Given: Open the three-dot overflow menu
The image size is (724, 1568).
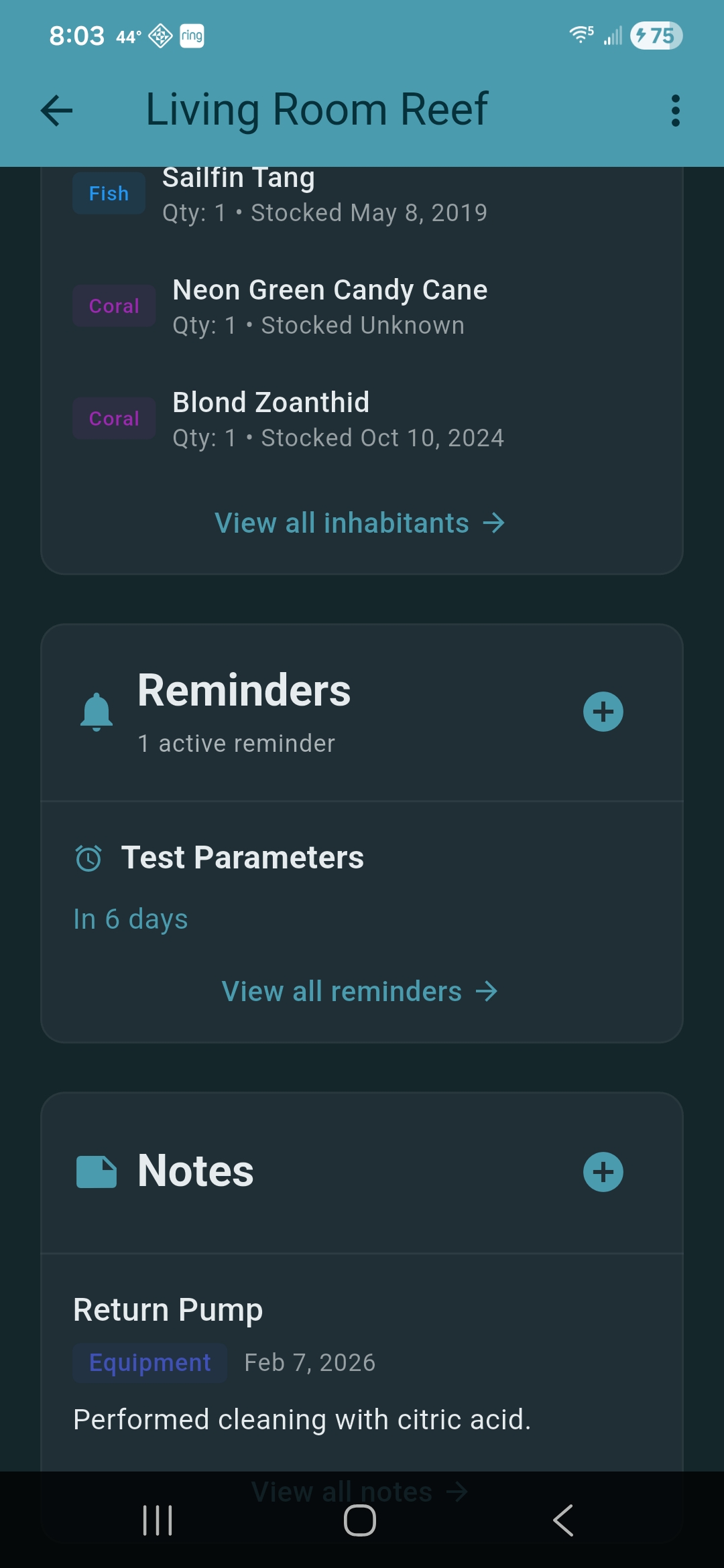Looking at the screenshot, I should (x=675, y=111).
